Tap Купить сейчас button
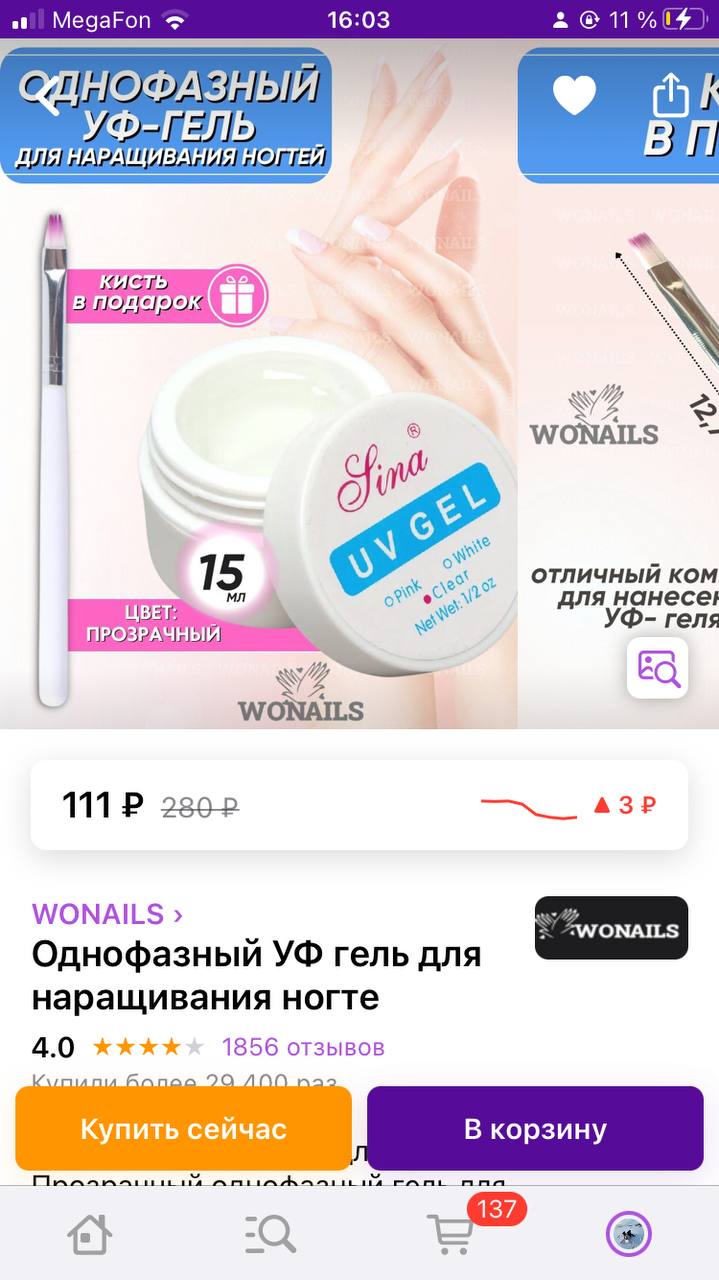The height and width of the screenshot is (1280, 719). (x=184, y=1129)
